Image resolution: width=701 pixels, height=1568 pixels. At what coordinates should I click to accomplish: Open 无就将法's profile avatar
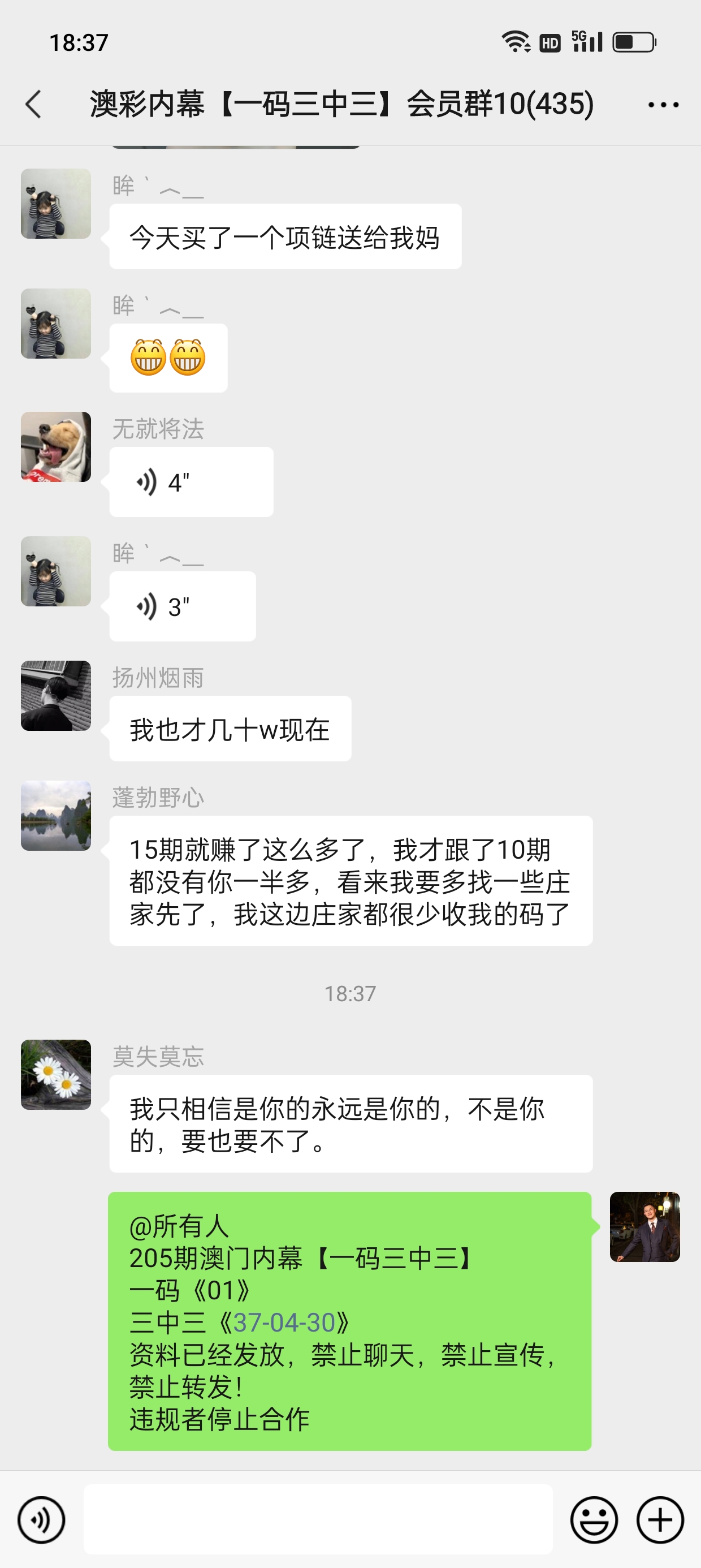(56, 447)
